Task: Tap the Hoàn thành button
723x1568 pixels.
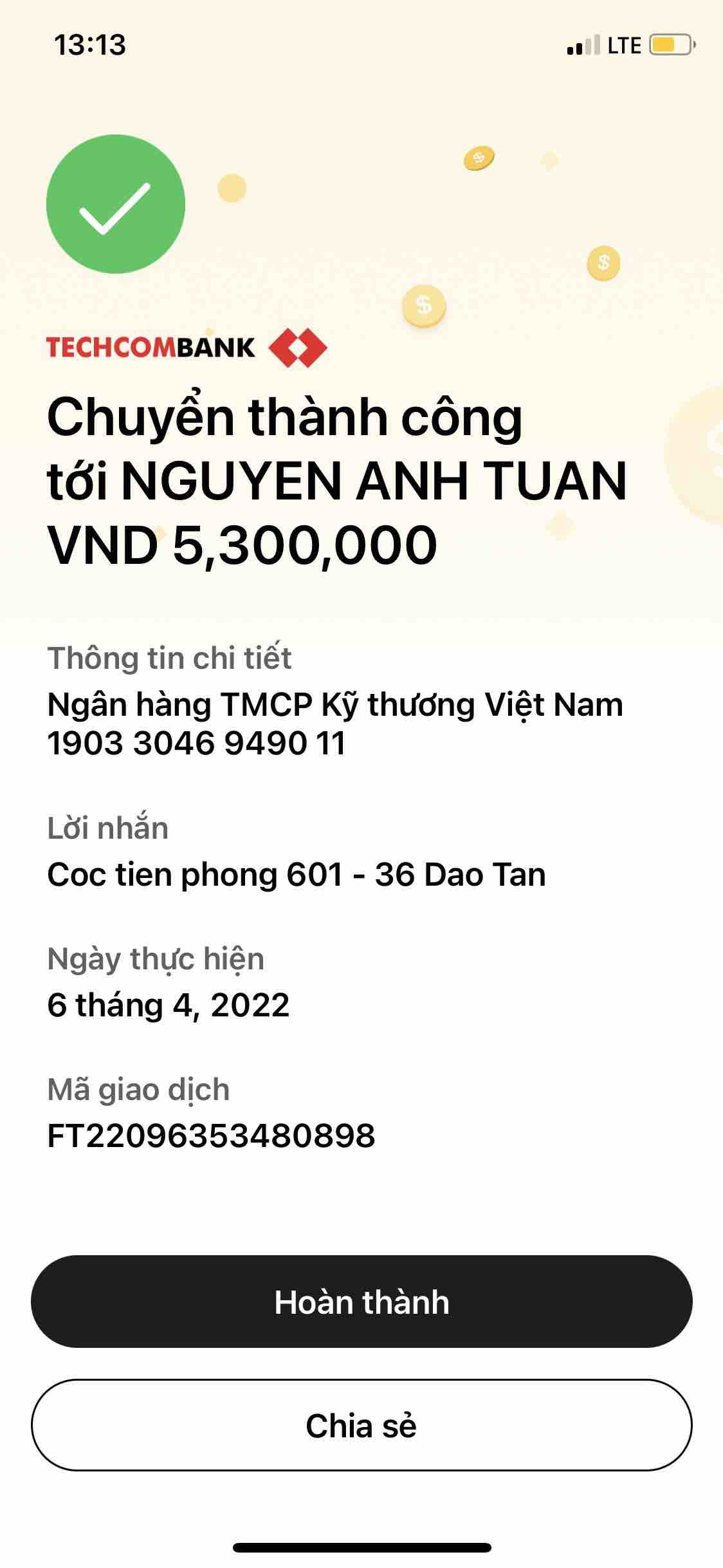Action: click(x=361, y=1302)
